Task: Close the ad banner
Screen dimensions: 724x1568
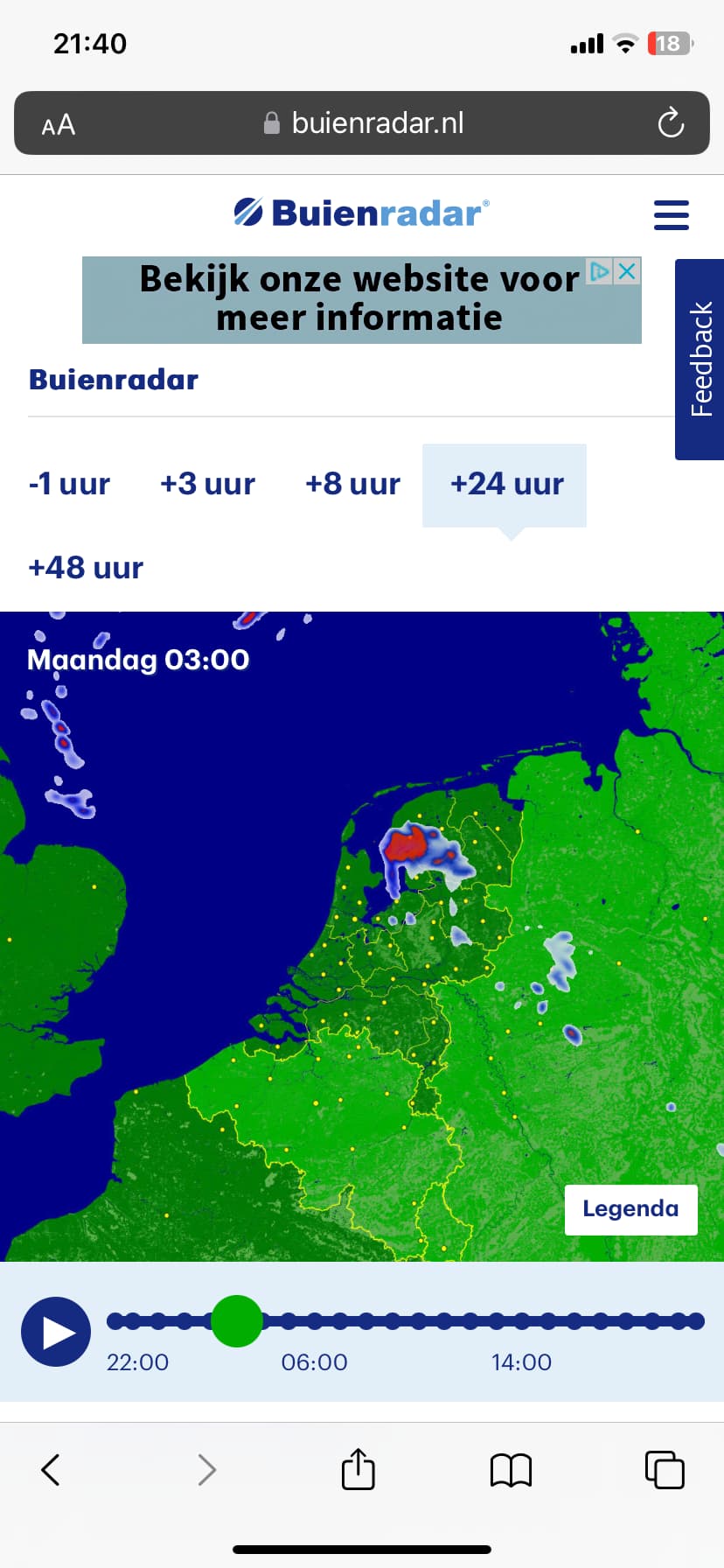Action: pyautogui.click(x=627, y=271)
